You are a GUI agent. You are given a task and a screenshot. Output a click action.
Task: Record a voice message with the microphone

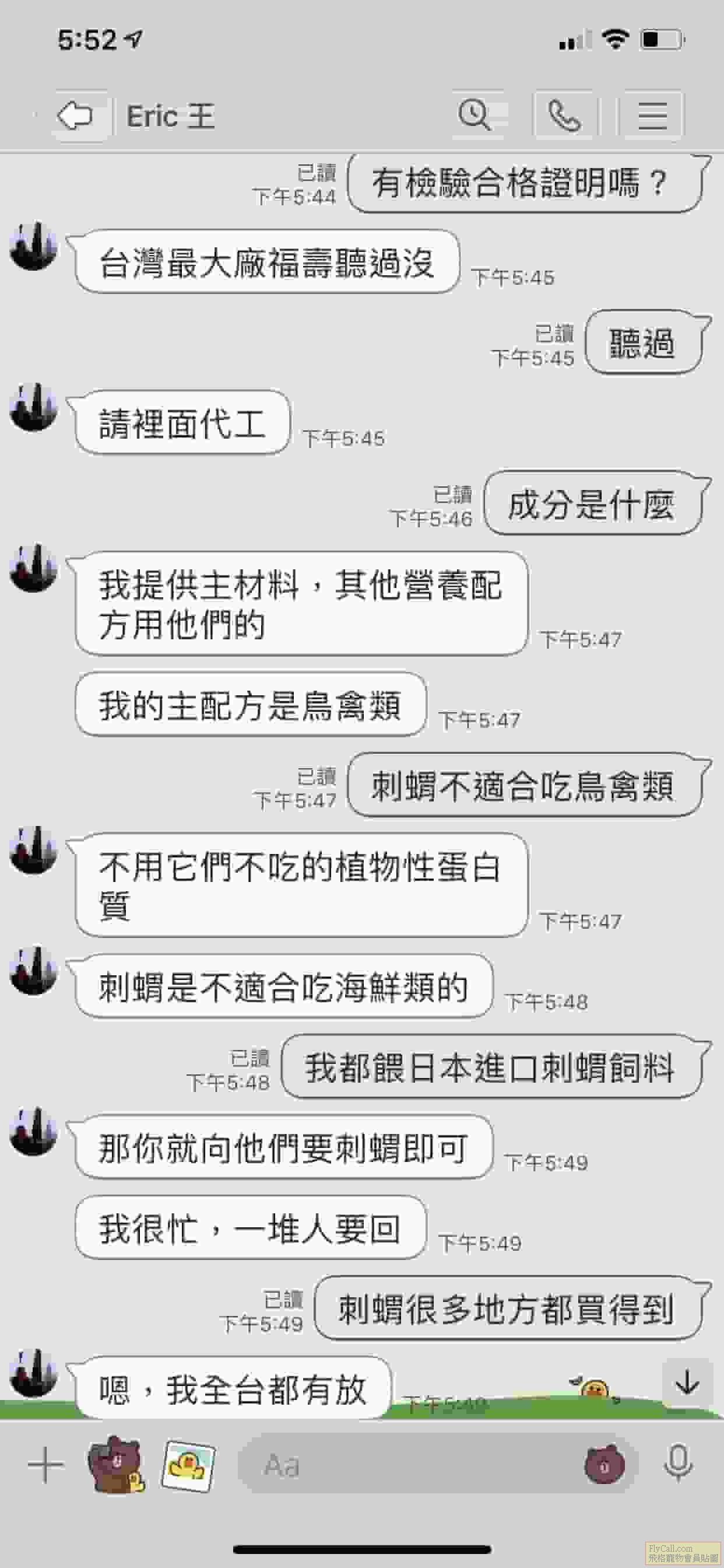point(678,1464)
